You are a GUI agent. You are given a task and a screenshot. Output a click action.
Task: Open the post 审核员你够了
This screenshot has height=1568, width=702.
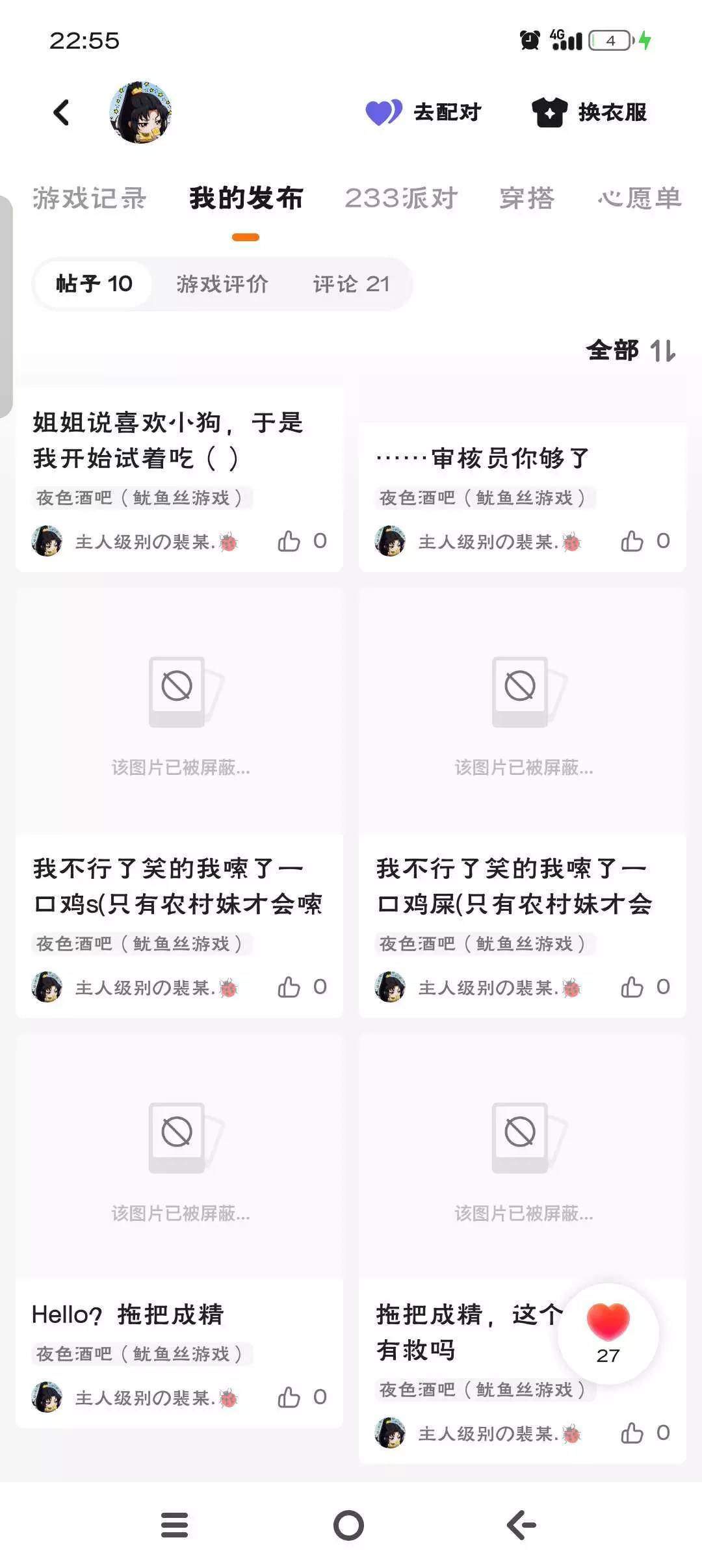tap(484, 458)
